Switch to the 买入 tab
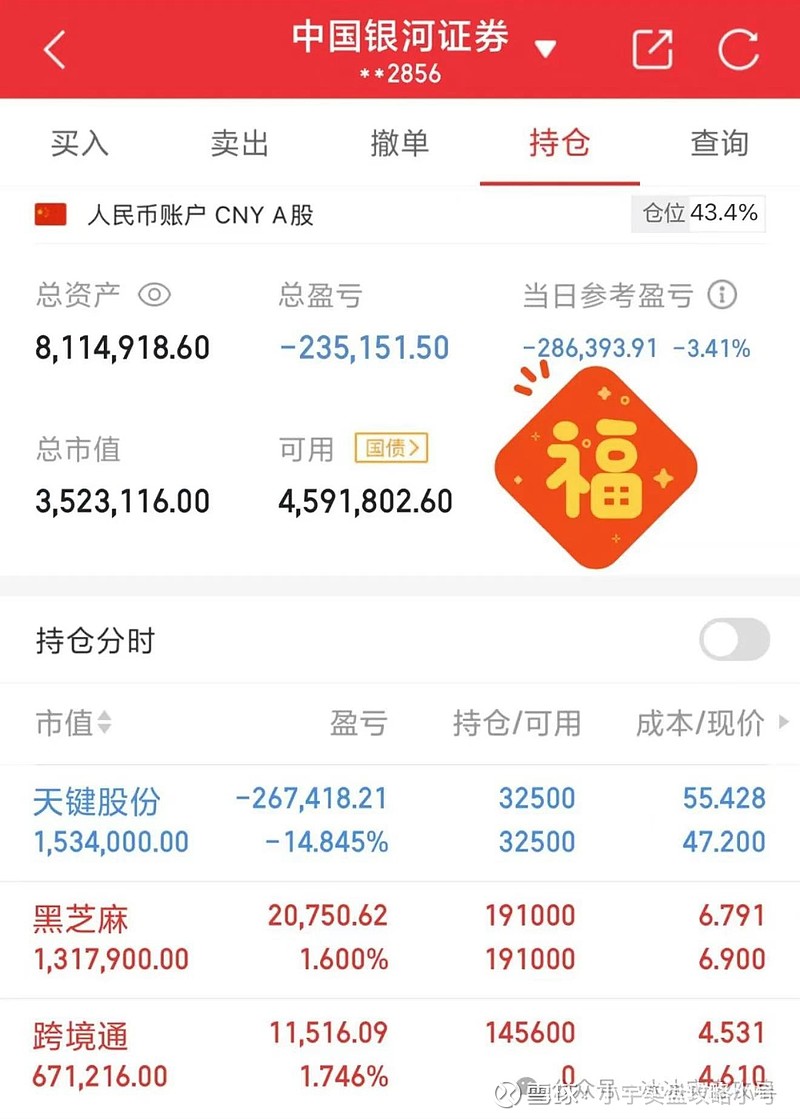The height and width of the screenshot is (1119, 800). coord(80,143)
